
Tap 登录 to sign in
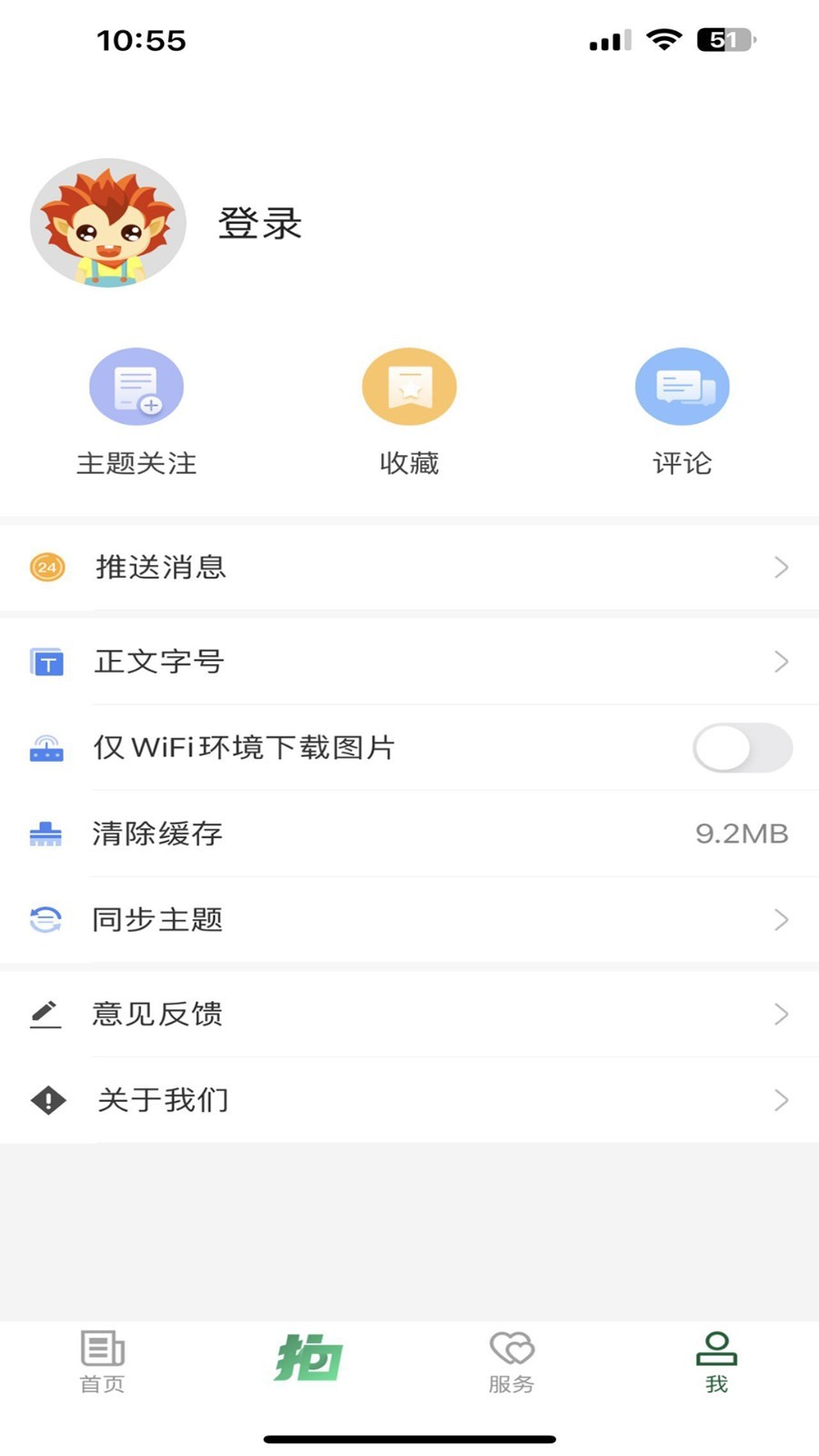tap(260, 224)
